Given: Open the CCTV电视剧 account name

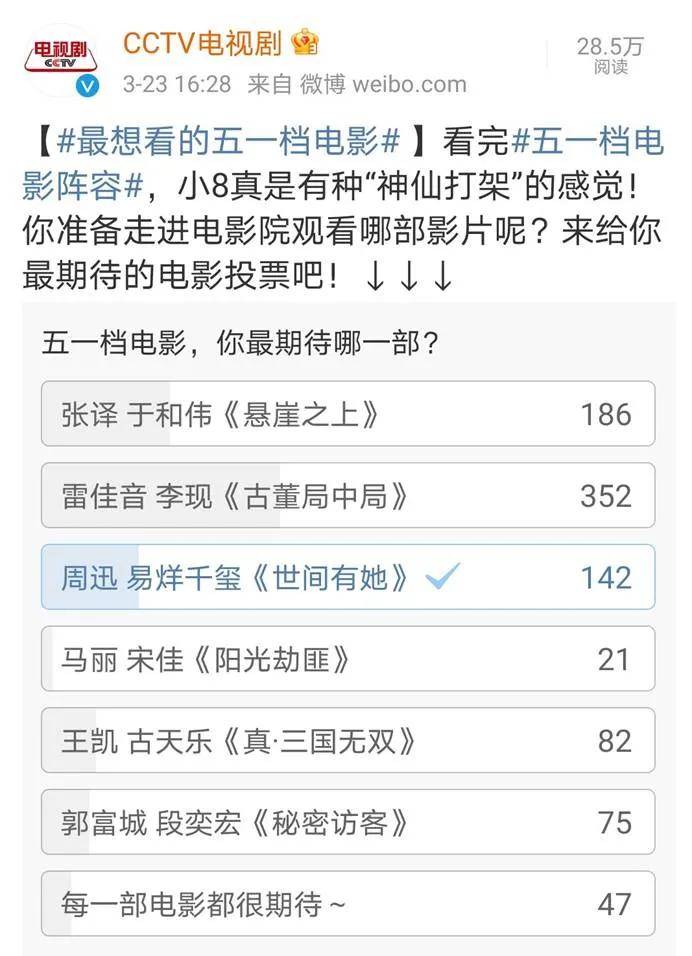Looking at the screenshot, I should click(203, 42).
